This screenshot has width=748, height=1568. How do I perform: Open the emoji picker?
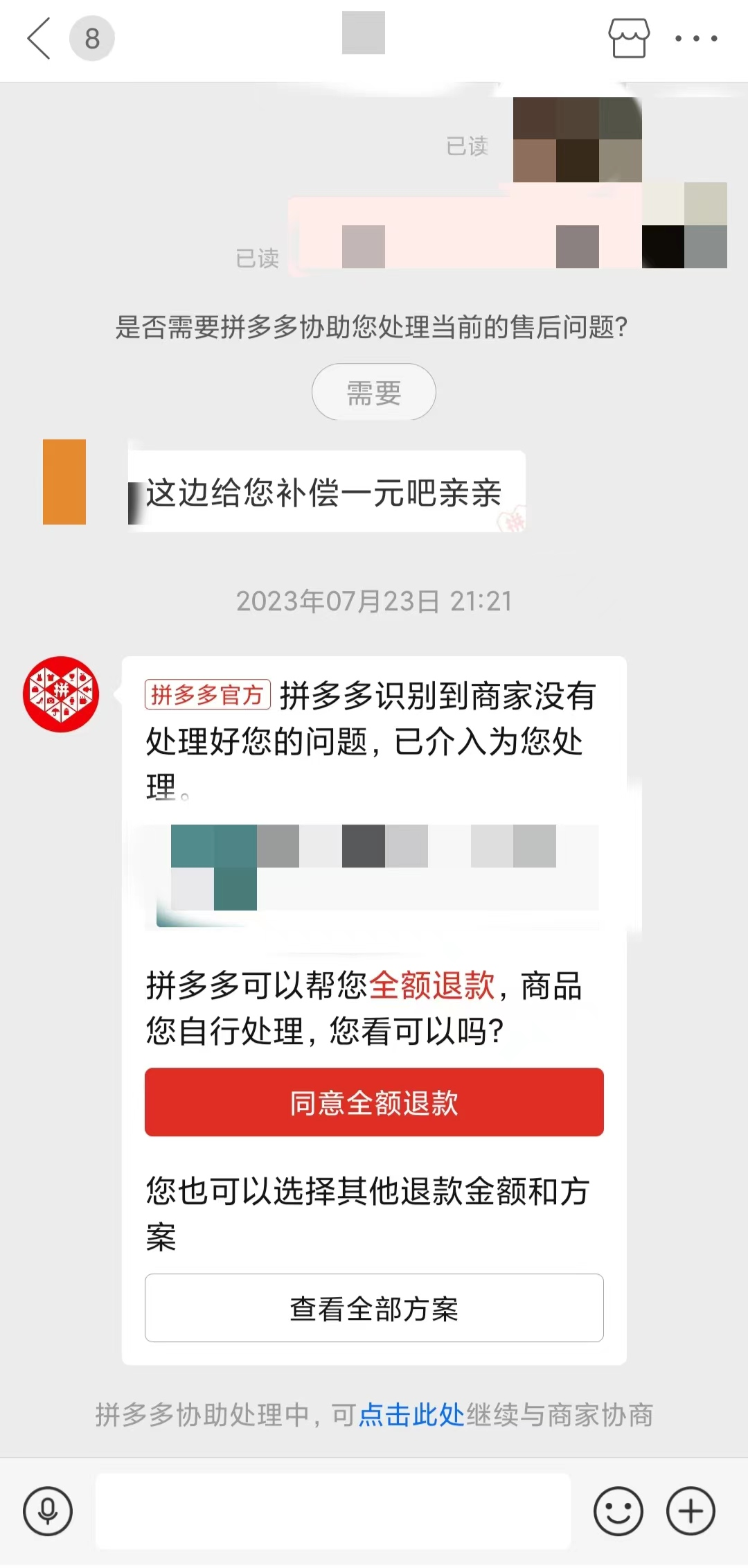pos(618,1511)
